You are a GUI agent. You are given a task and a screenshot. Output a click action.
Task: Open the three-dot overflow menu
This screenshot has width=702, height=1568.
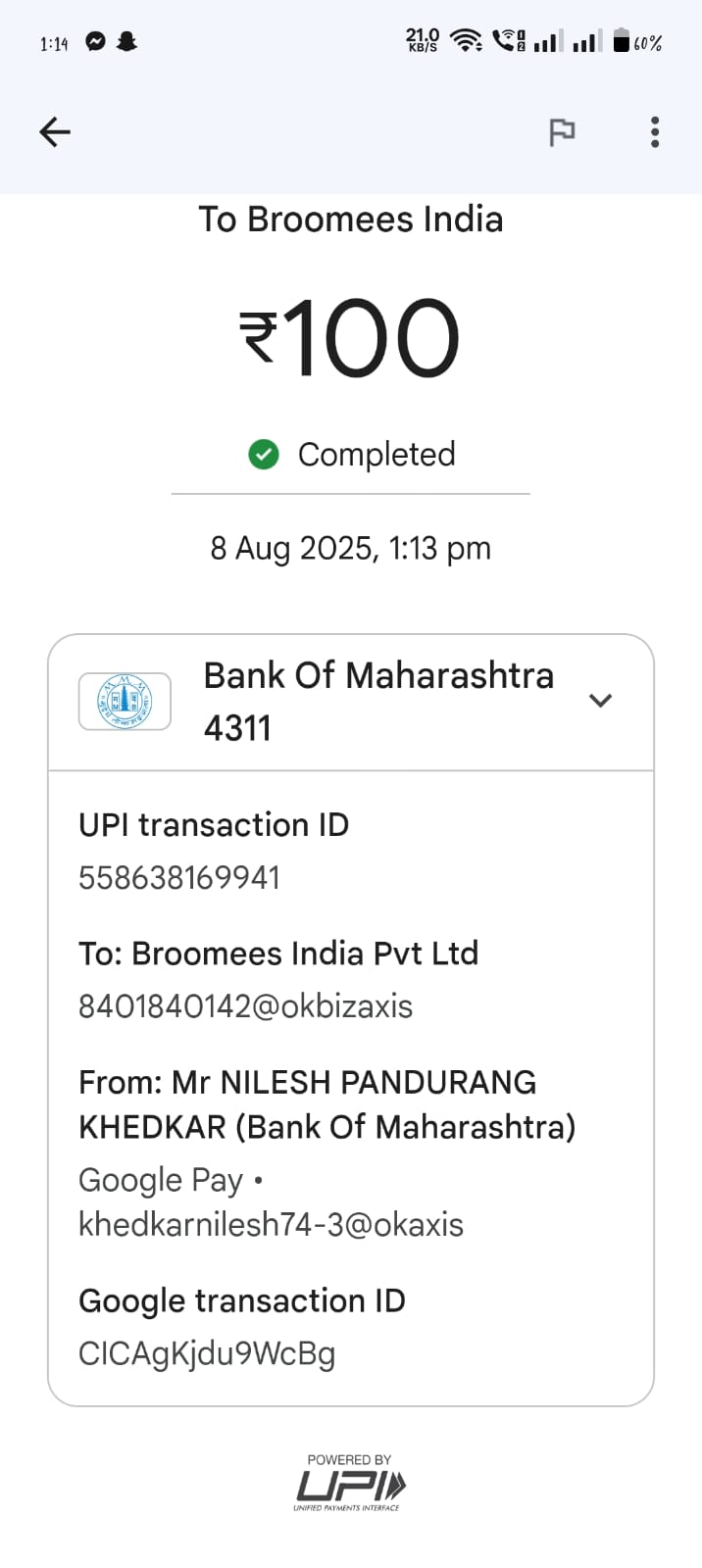coord(655,132)
